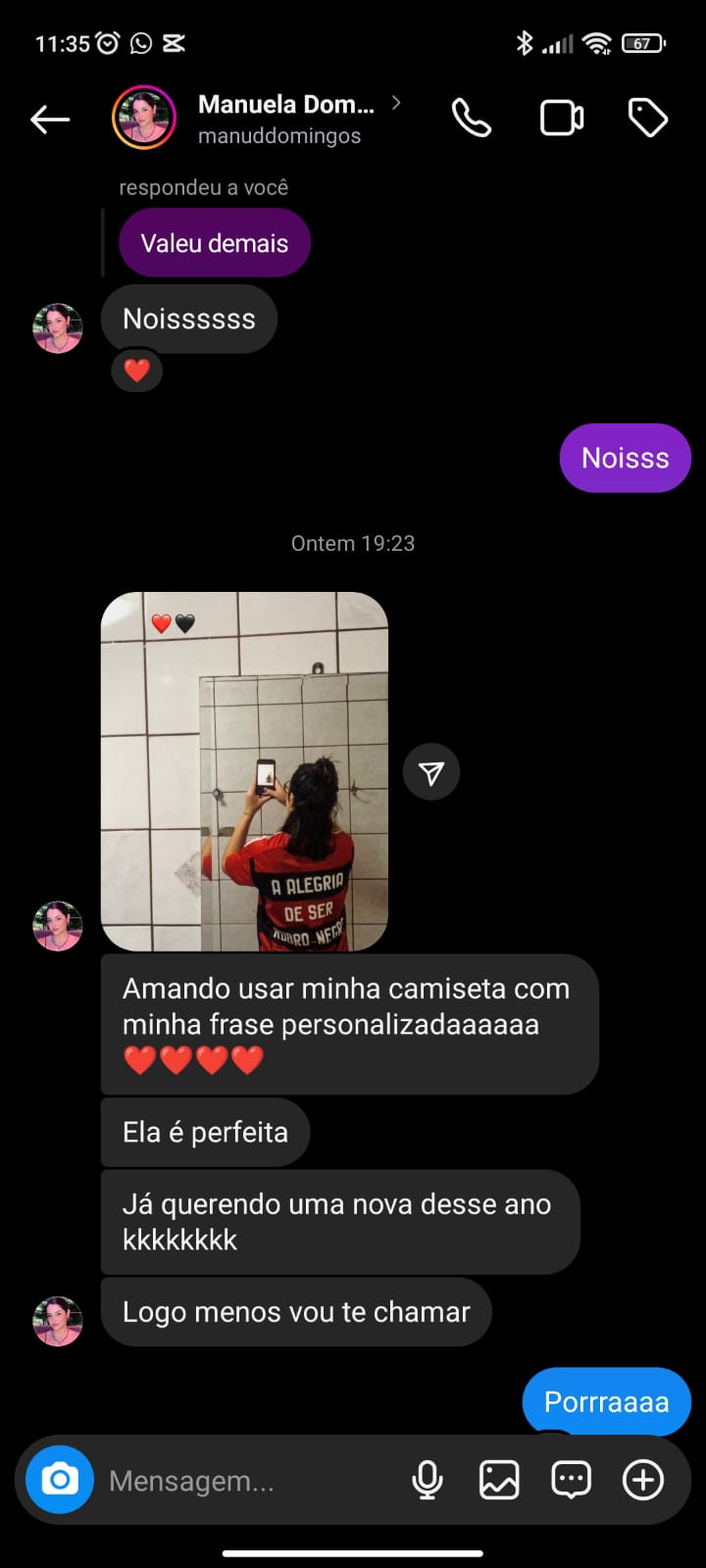The image size is (706, 1568).
Task: Start a video call with Manuela
Action: [562, 119]
